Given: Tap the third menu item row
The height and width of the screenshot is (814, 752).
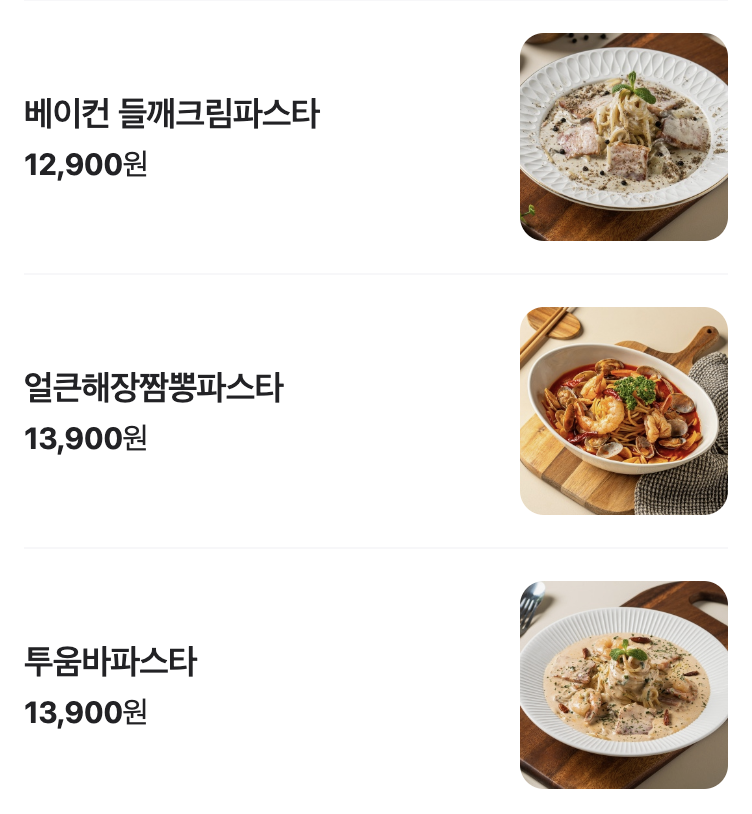Looking at the screenshot, I should point(376,685).
